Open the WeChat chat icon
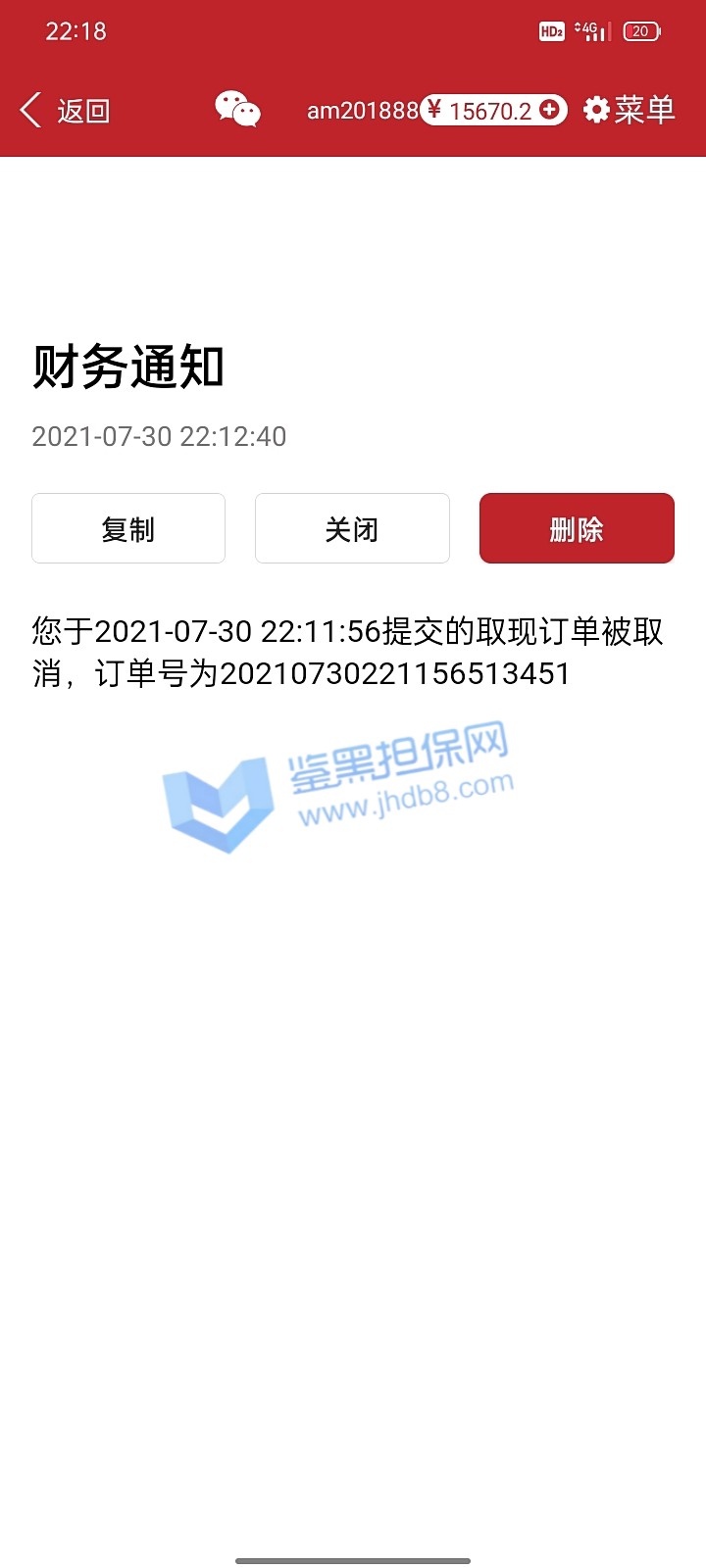This screenshot has height=1568, width=706. (x=237, y=110)
